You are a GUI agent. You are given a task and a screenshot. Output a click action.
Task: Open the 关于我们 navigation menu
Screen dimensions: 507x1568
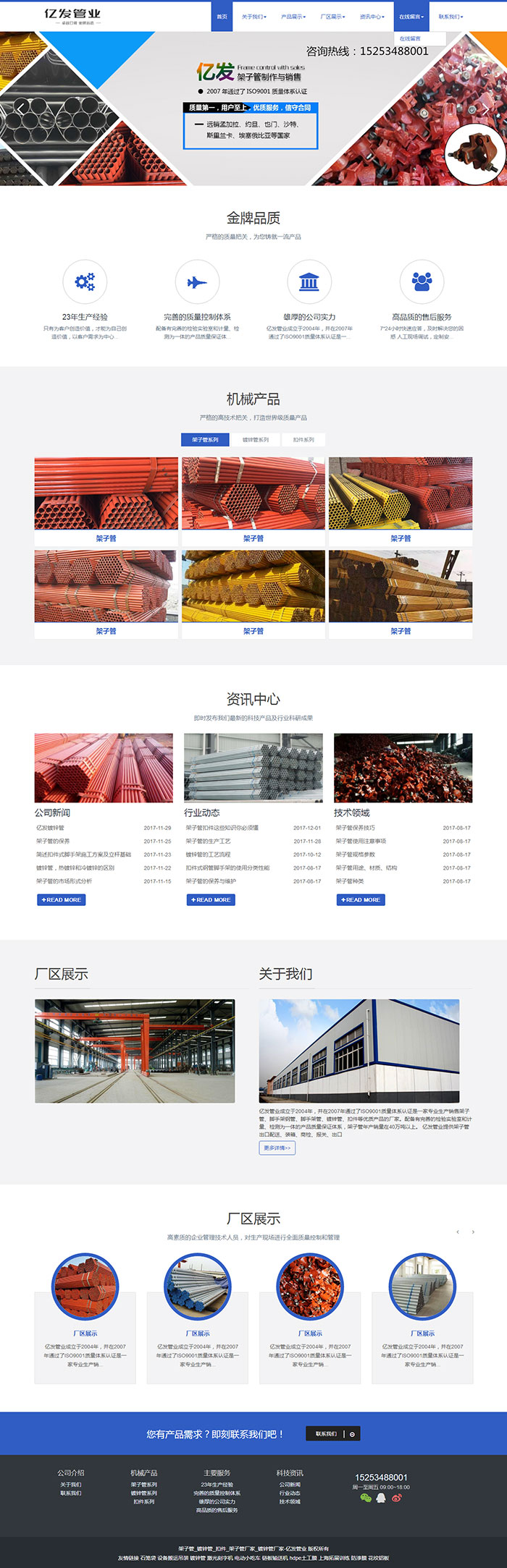click(253, 17)
